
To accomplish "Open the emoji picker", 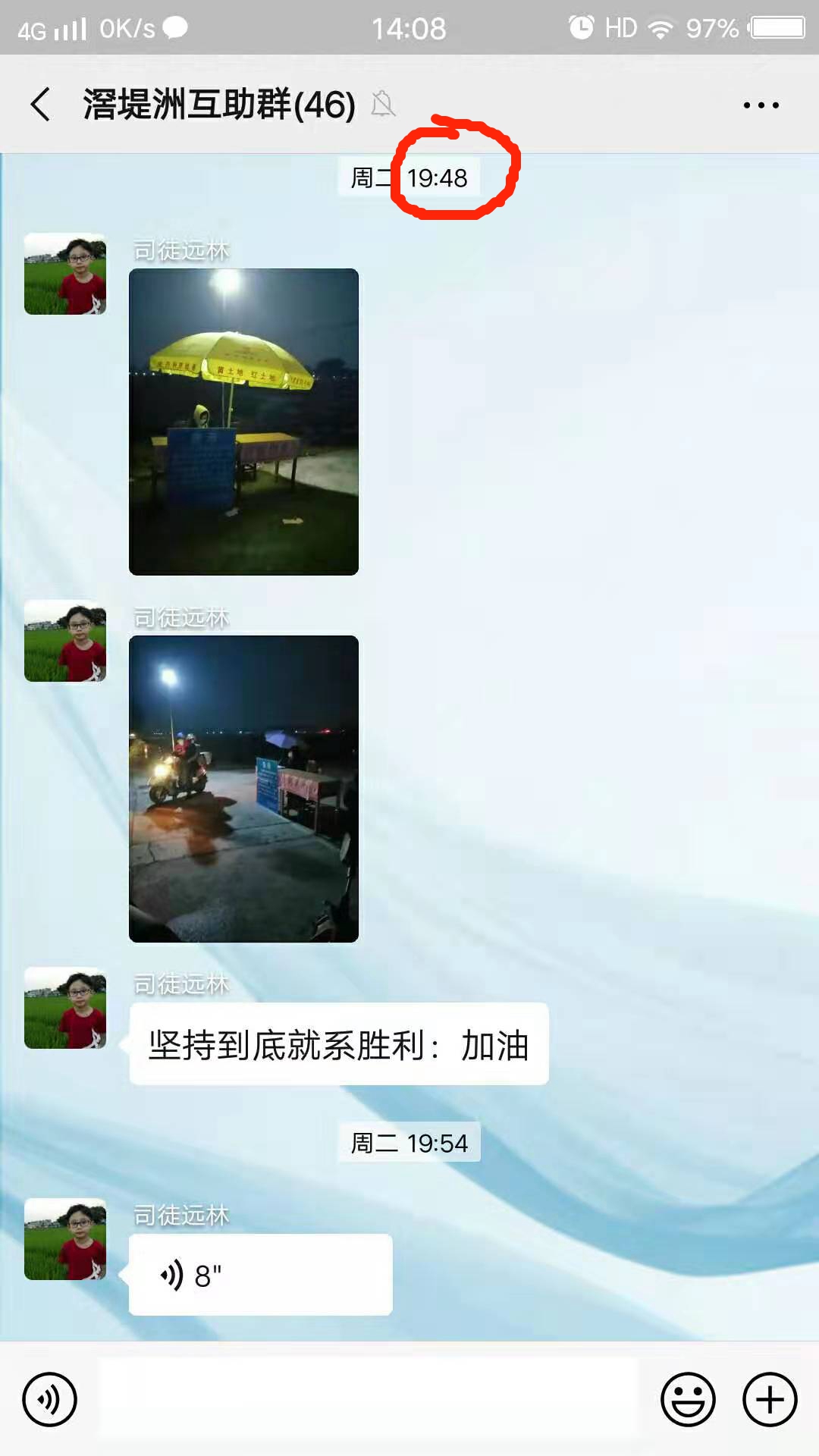I will click(688, 1399).
